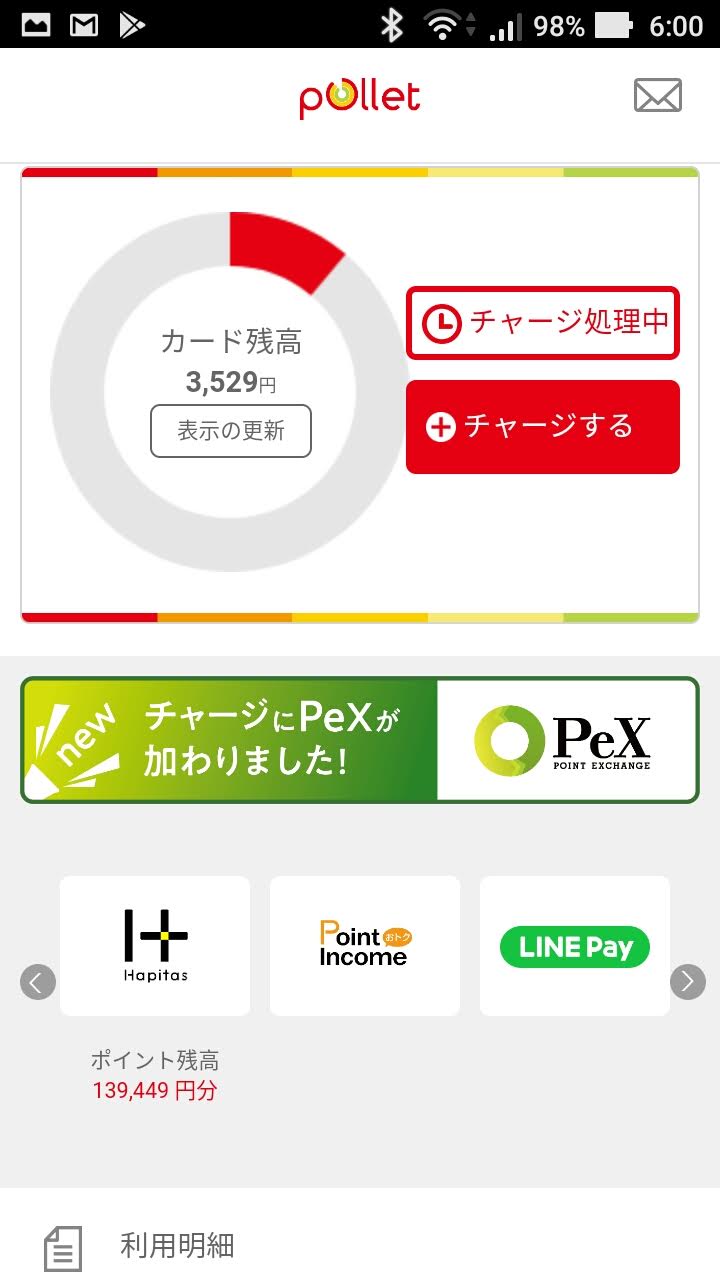Open the mail envelope icon

click(657, 96)
